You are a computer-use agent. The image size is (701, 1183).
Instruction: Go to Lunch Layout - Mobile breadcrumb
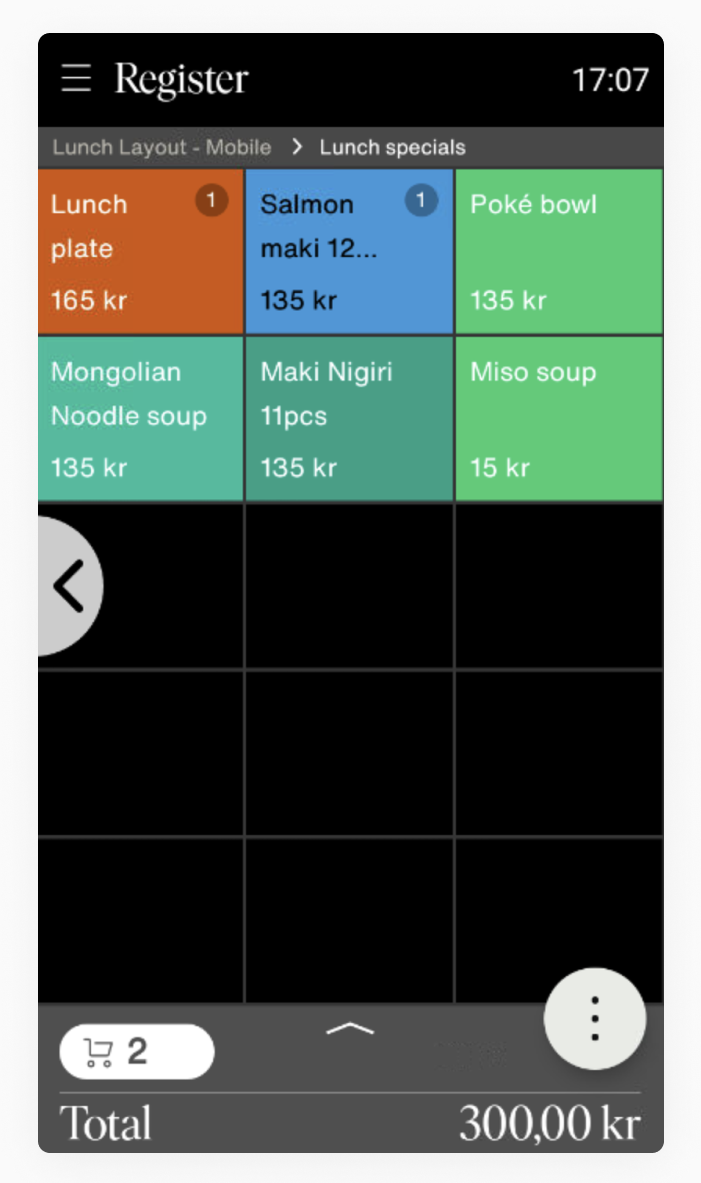click(x=161, y=147)
